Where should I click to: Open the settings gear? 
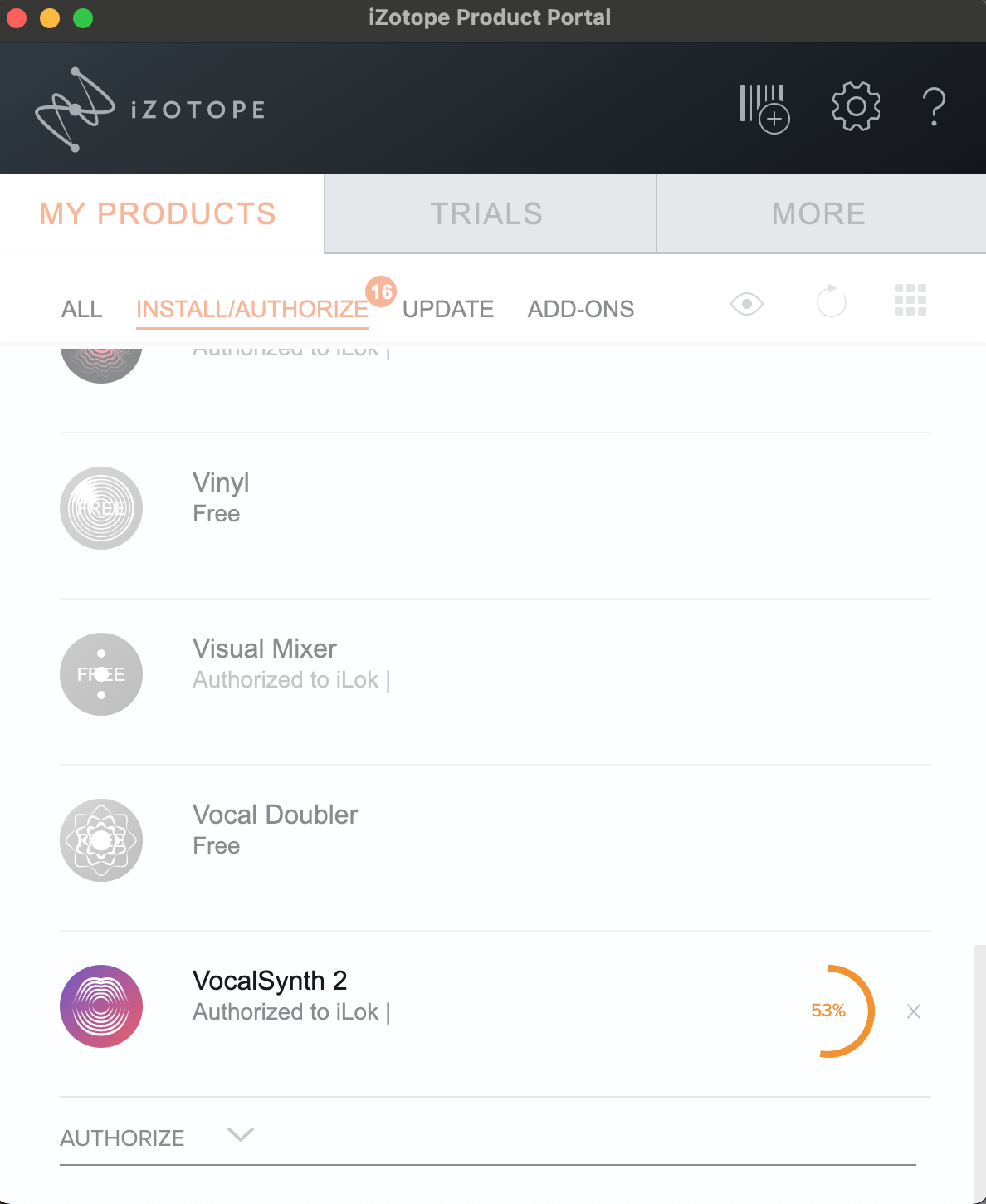pyautogui.click(x=856, y=106)
